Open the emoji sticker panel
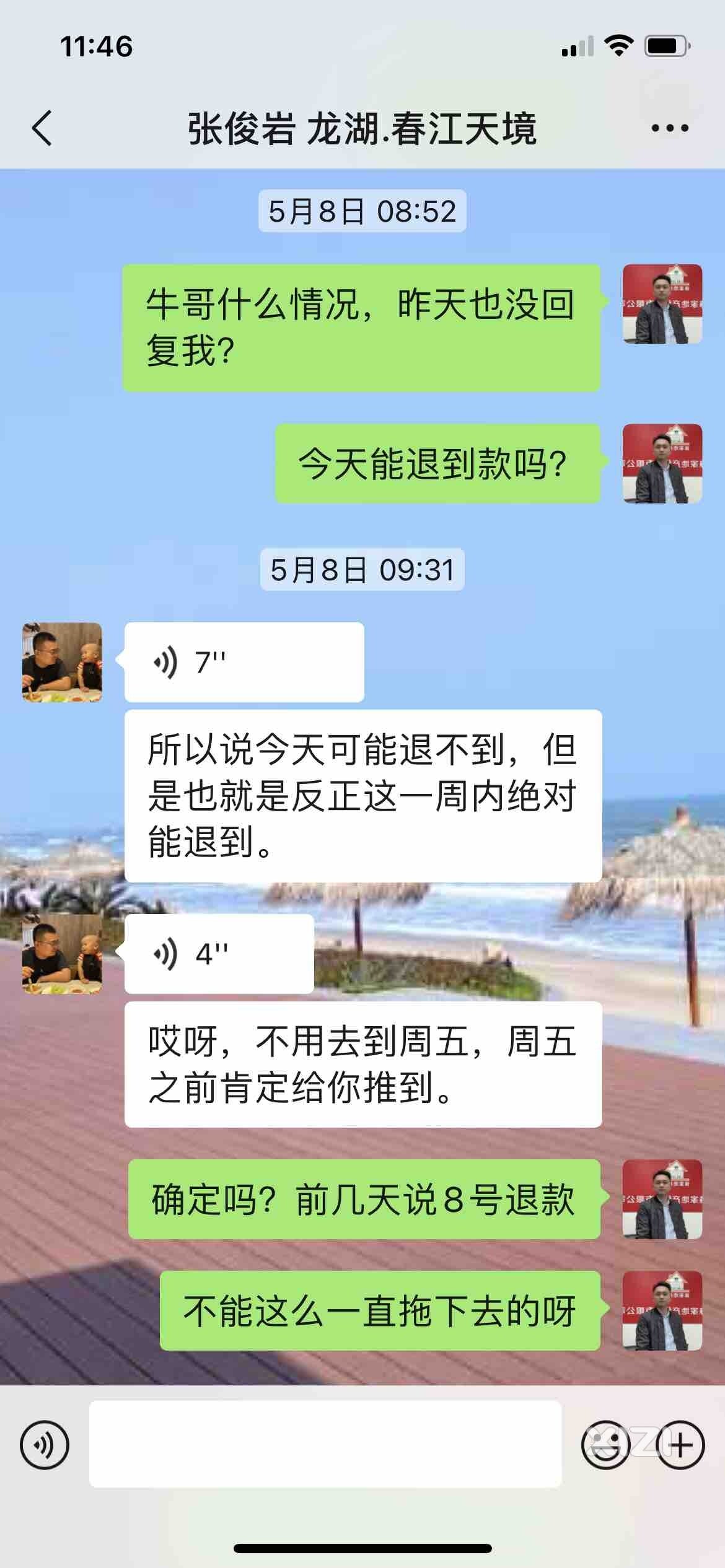Viewport: 725px width, 1568px height. (605, 1445)
